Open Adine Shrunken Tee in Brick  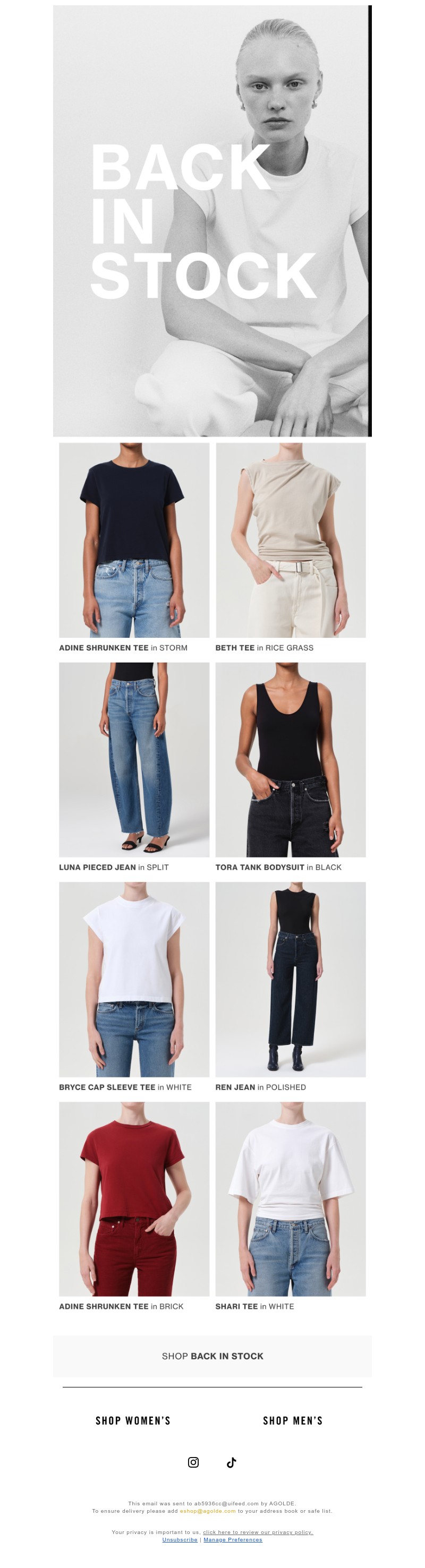tap(134, 1198)
